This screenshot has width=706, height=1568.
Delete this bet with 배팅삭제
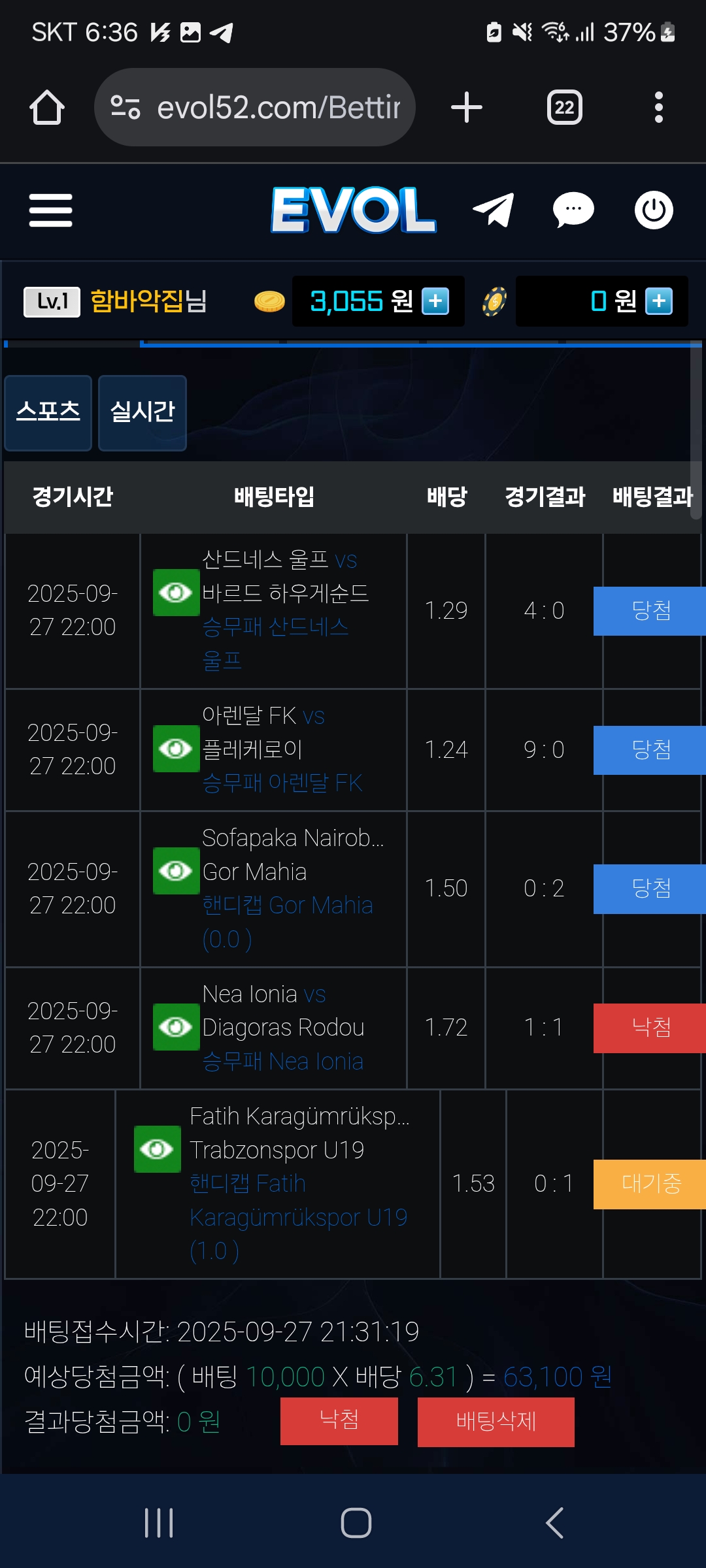click(x=496, y=1422)
